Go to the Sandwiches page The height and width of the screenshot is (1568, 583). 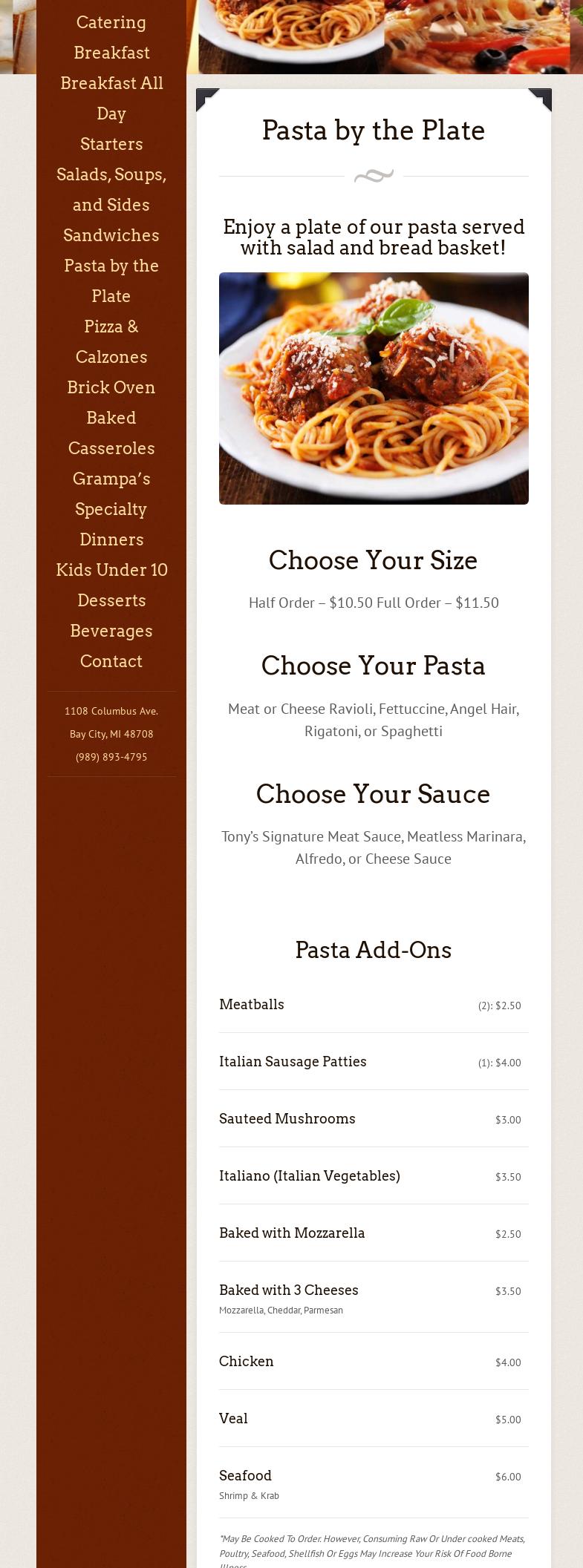[x=111, y=235]
